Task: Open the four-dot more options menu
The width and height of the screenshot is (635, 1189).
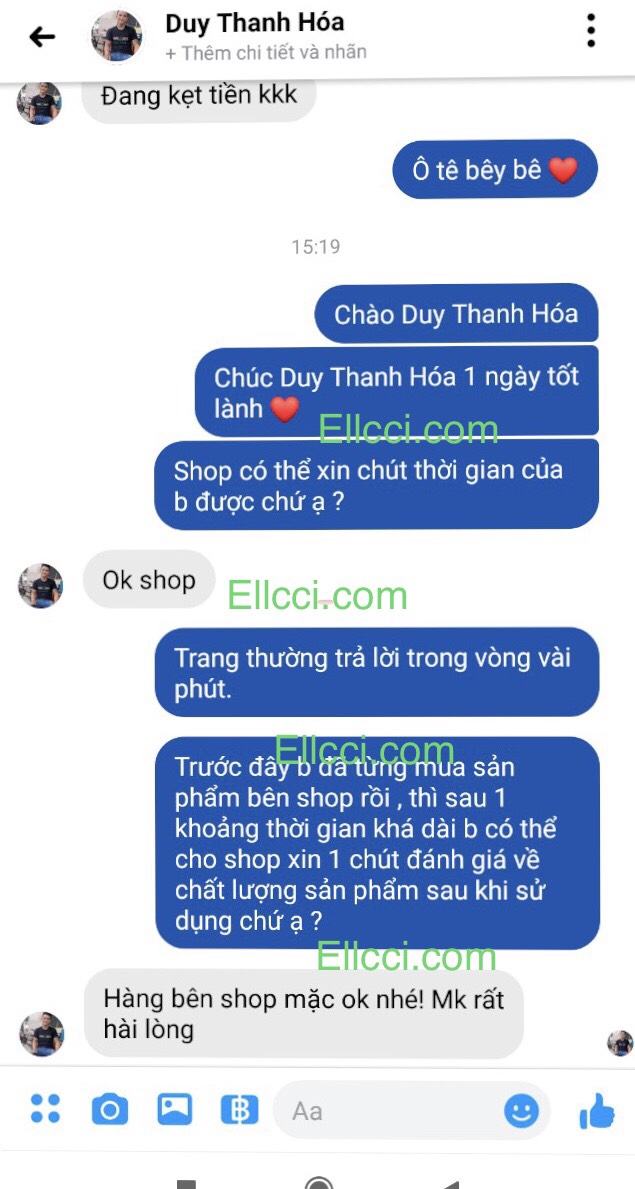Action: (45, 1108)
